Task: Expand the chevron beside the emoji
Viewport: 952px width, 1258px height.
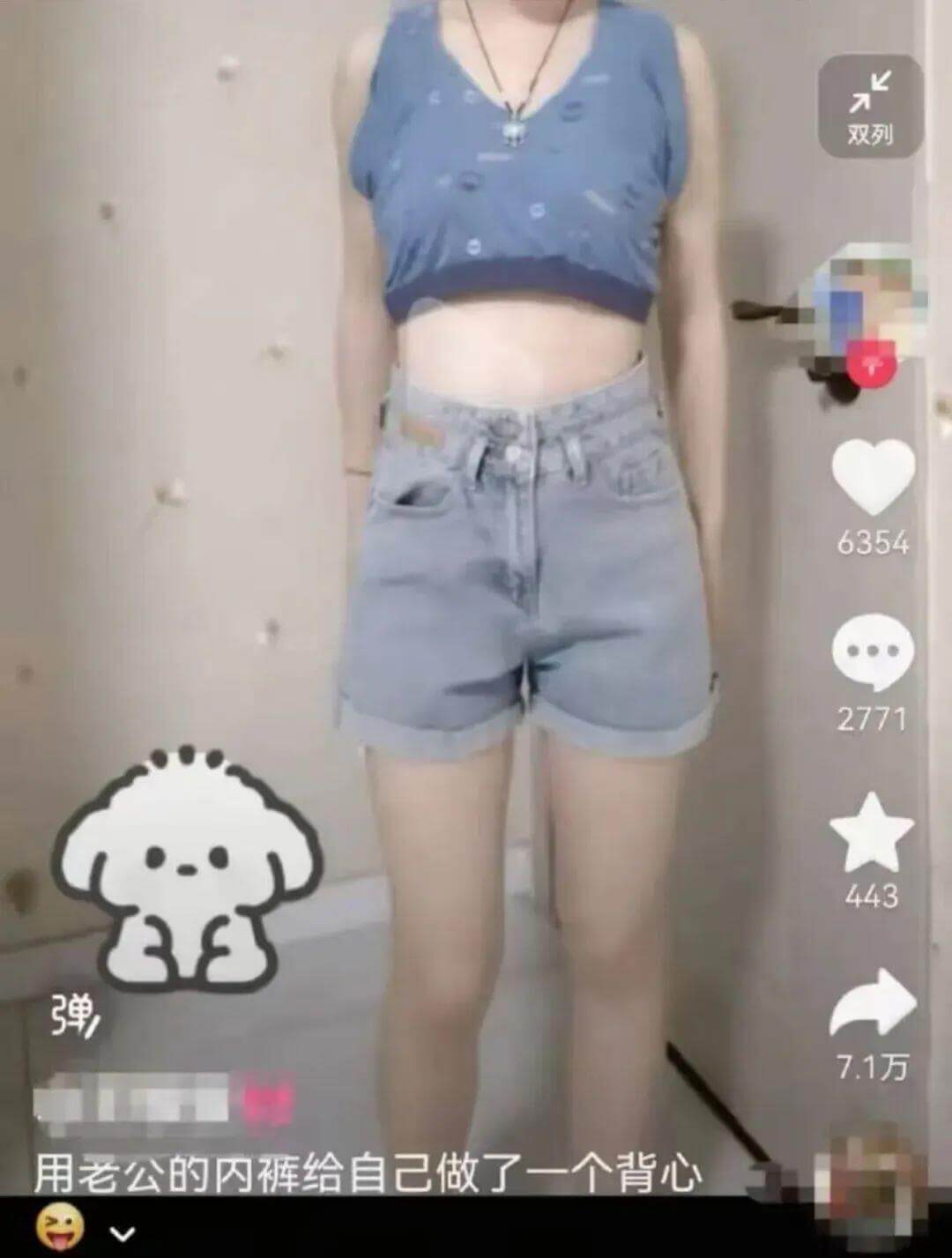Action: [x=123, y=1232]
